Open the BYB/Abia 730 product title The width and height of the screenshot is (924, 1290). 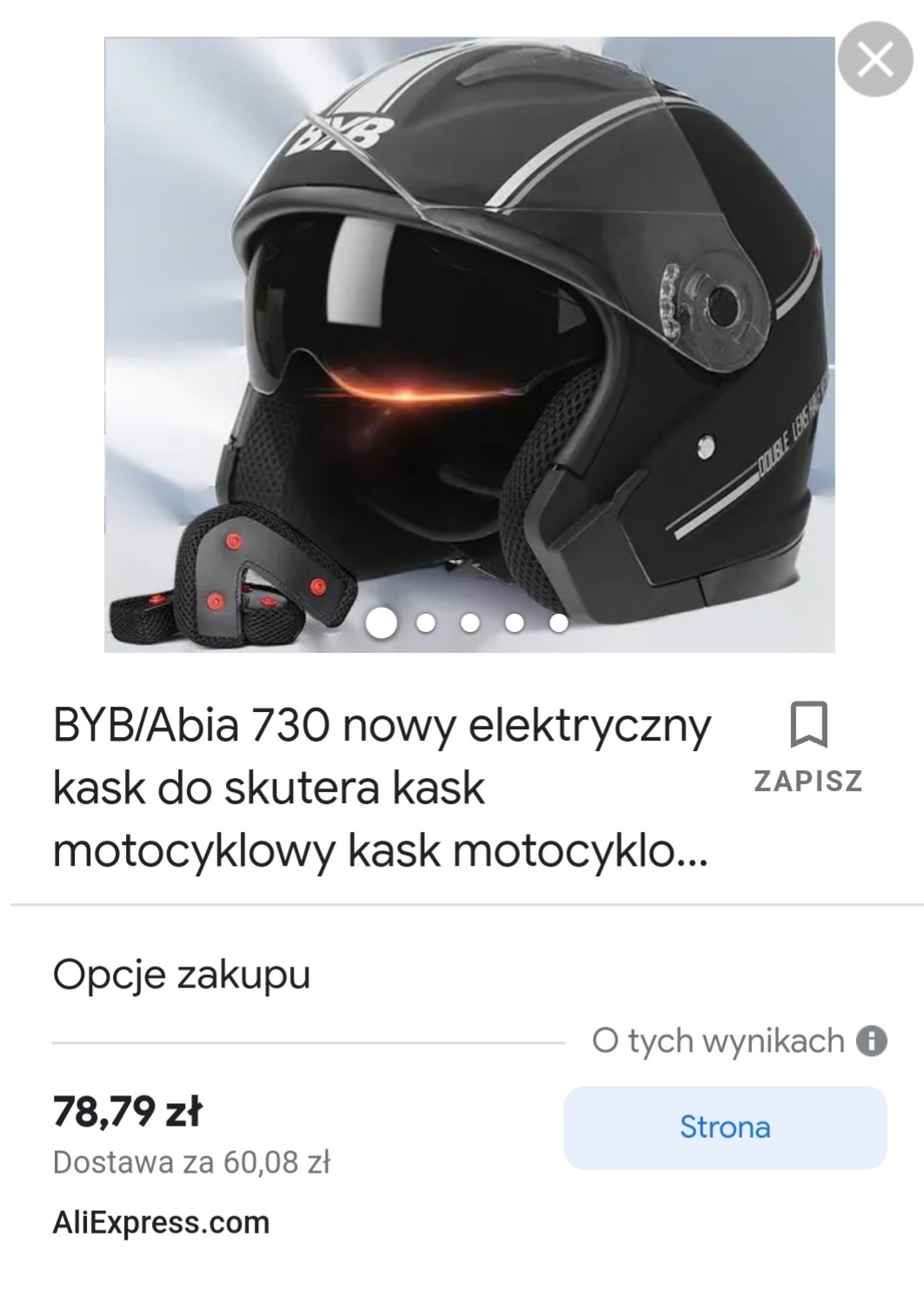pos(382,788)
